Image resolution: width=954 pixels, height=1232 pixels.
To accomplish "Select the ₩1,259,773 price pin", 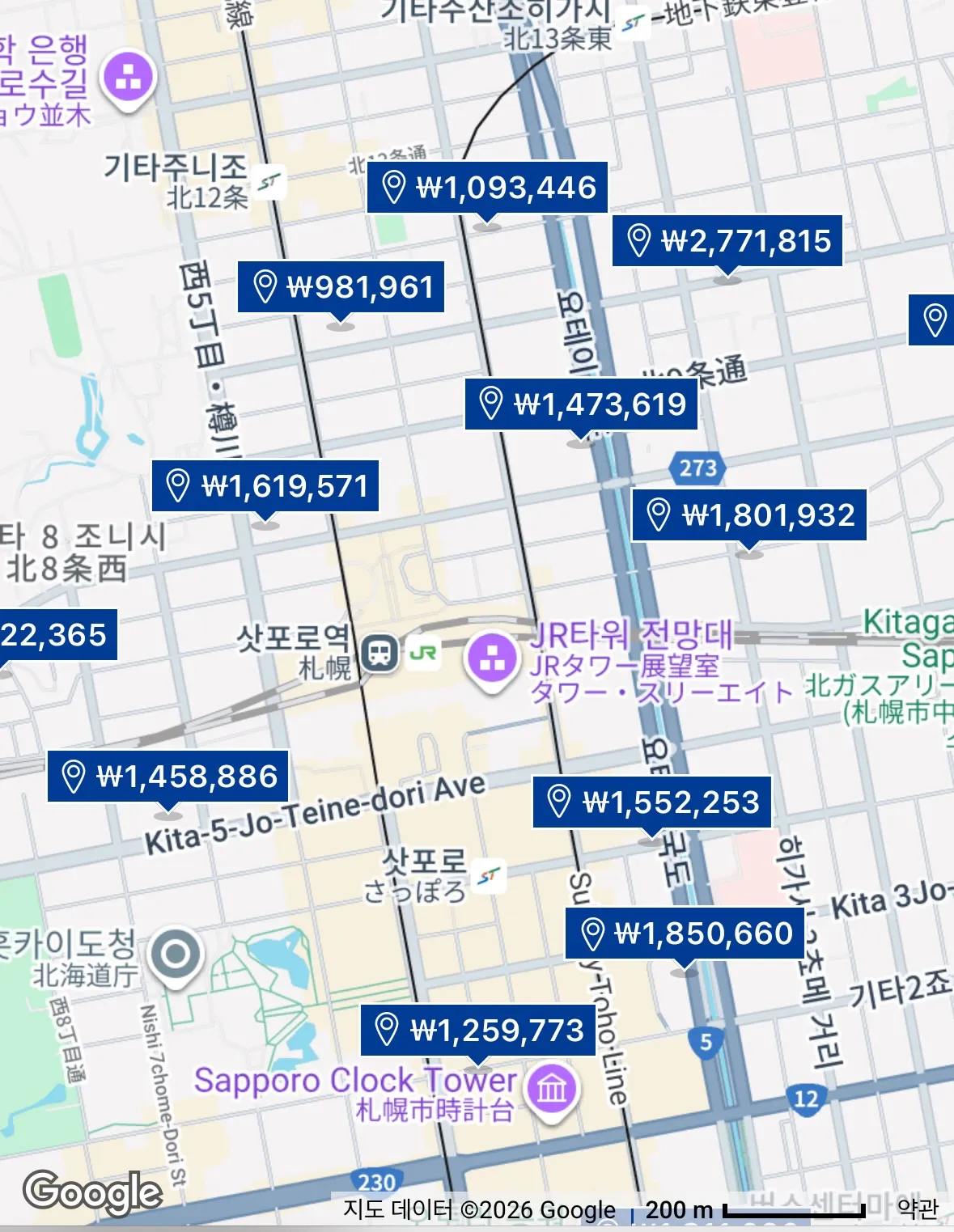I will pos(478,1031).
